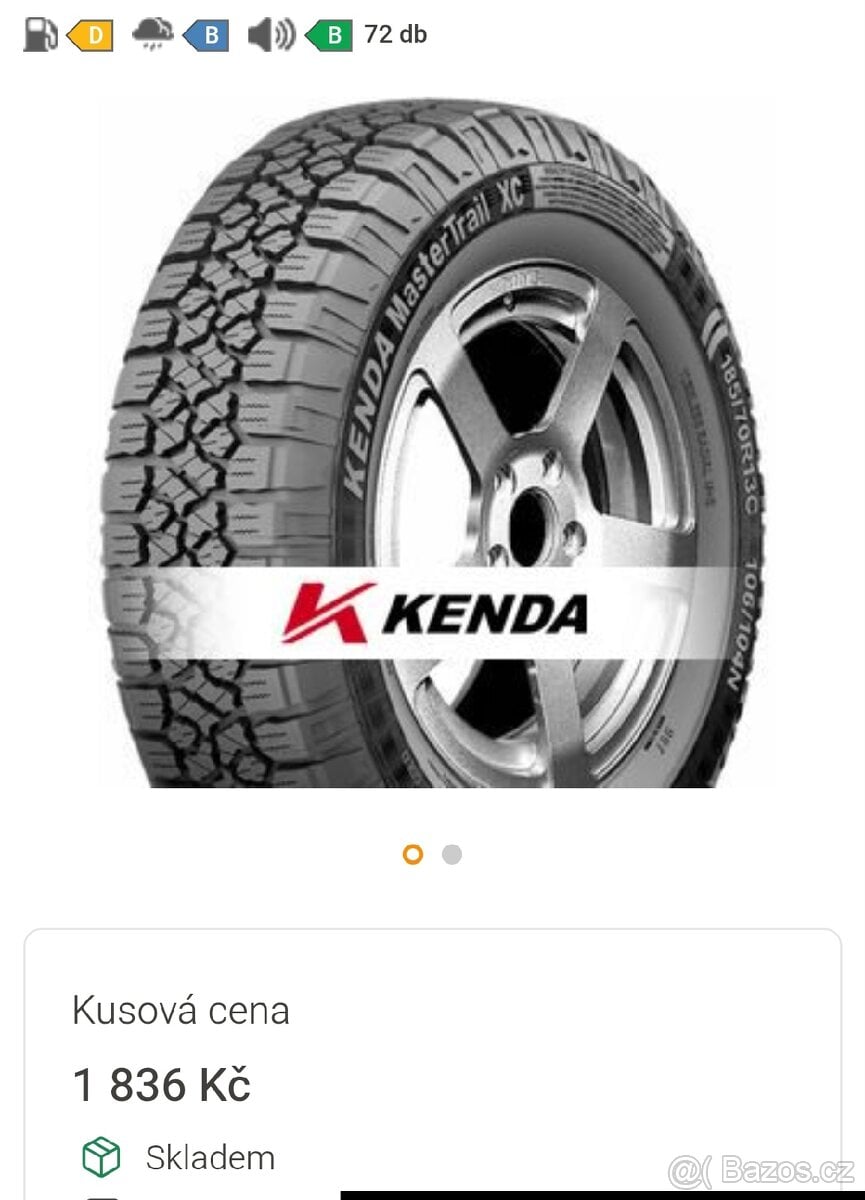Select the first orange carousel dot
865x1200 pixels.
coord(412,854)
